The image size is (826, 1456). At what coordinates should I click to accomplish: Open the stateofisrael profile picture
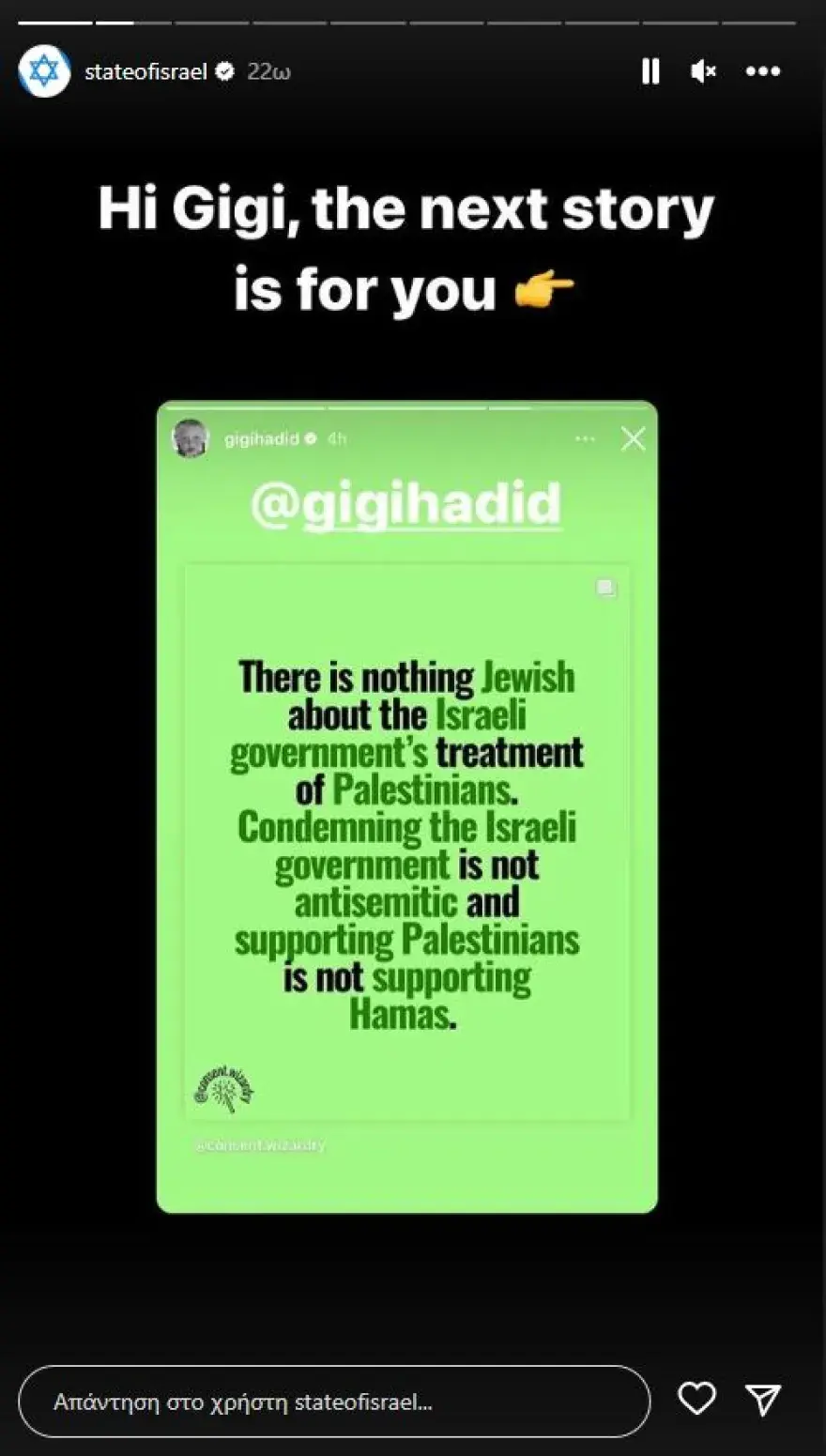pos(44,71)
